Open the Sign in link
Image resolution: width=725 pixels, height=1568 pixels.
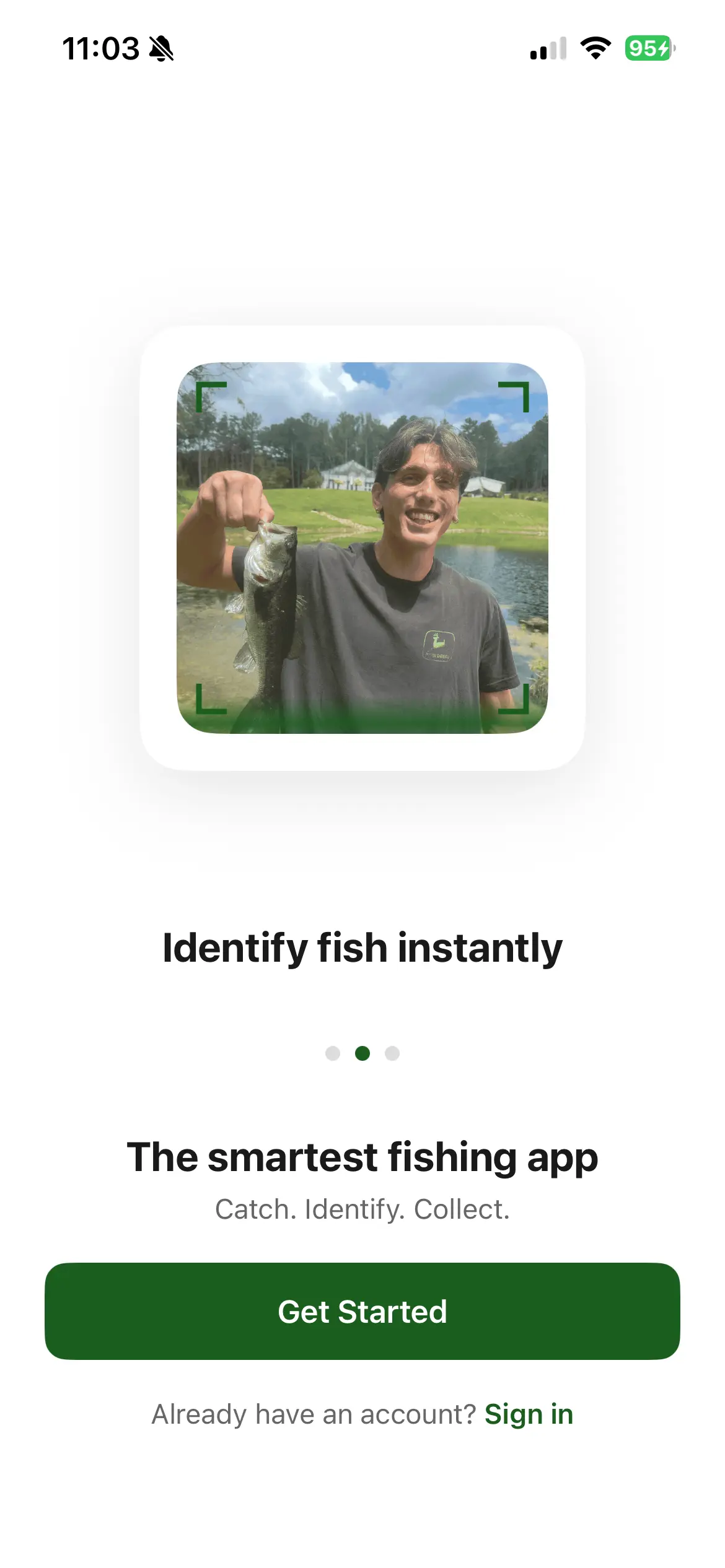(x=529, y=1414)
